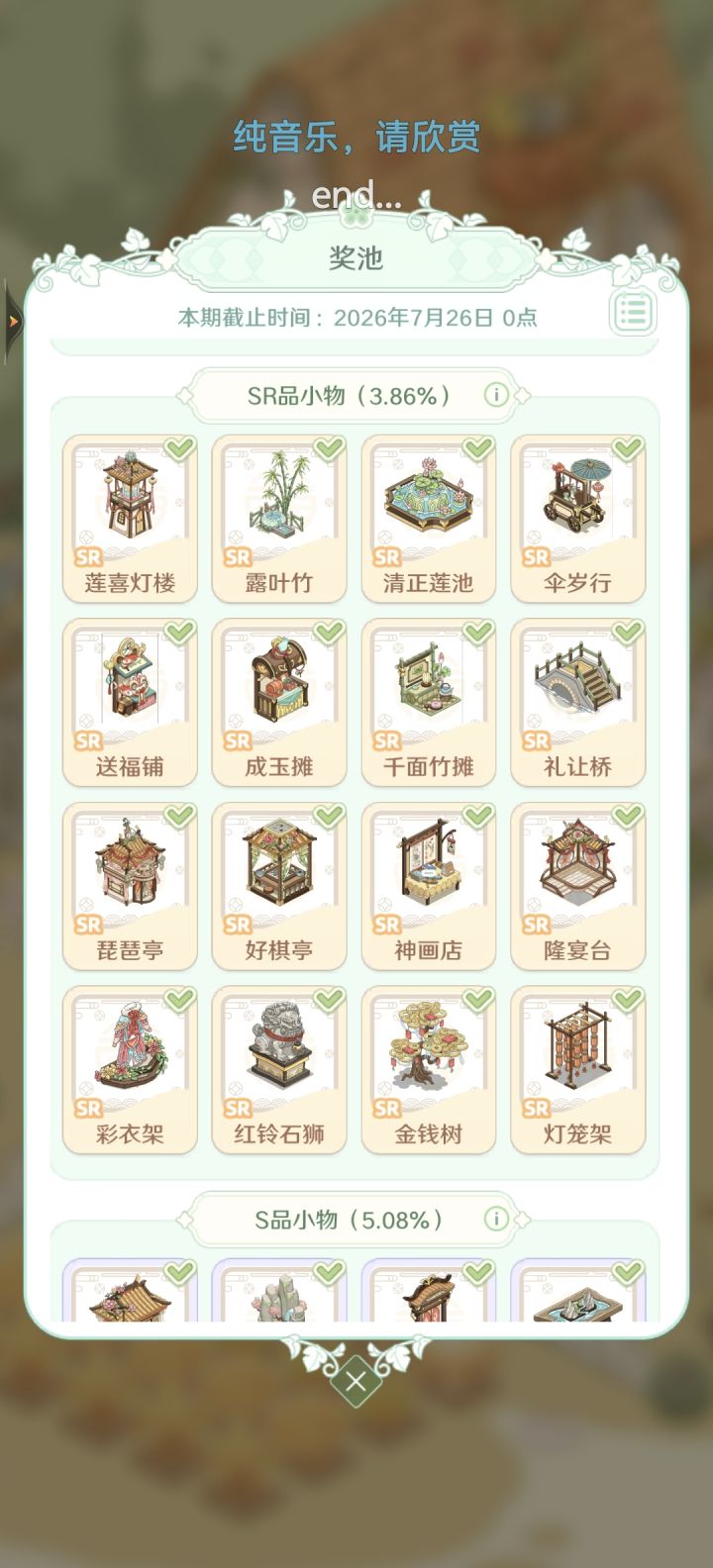
Task: Tap the 隆宴台 item card
Action: point(578,887)
